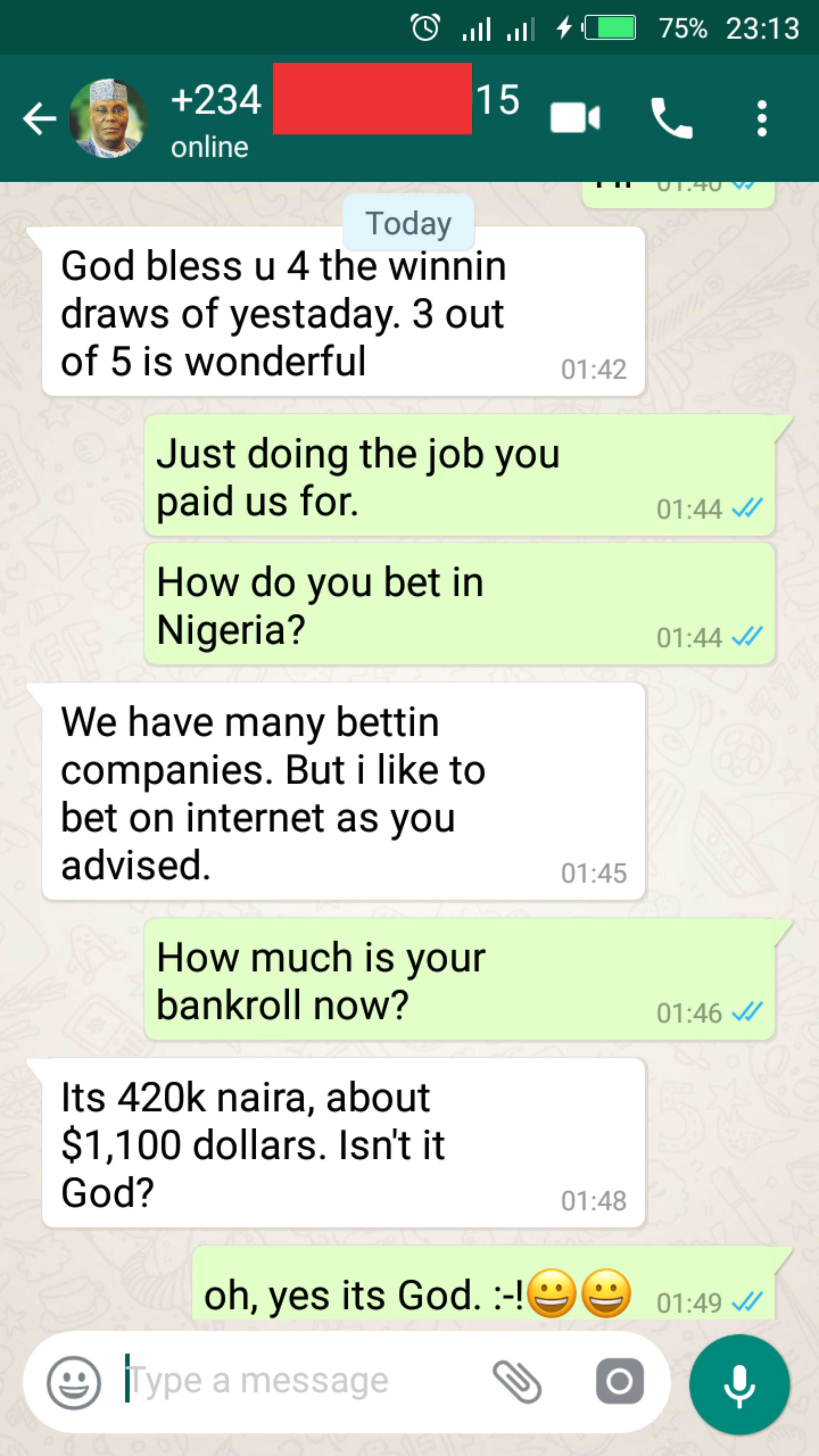Open the contact's profile picture
This screenshot has width=819, height=1456.
108,119
